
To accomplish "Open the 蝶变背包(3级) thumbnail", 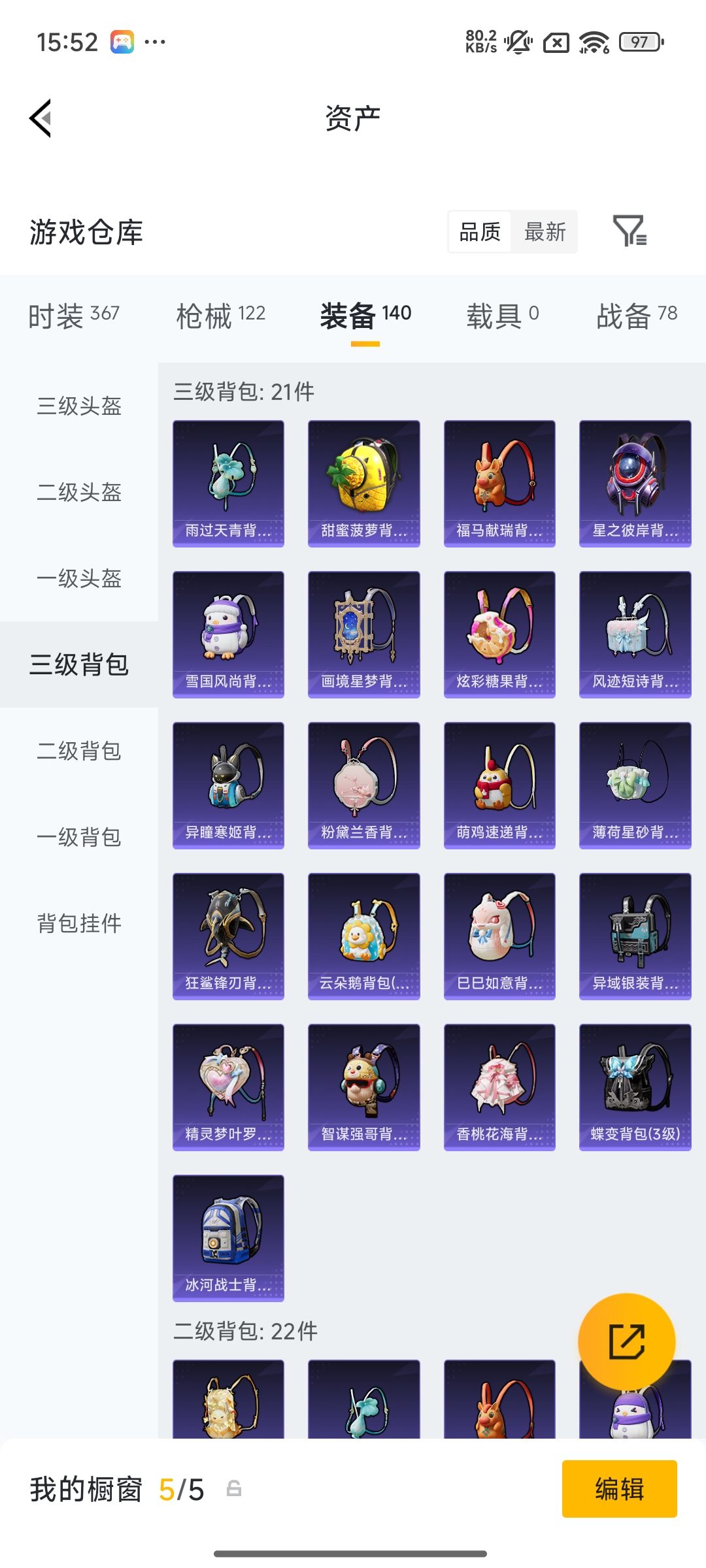I will [x=635, y=1087].
